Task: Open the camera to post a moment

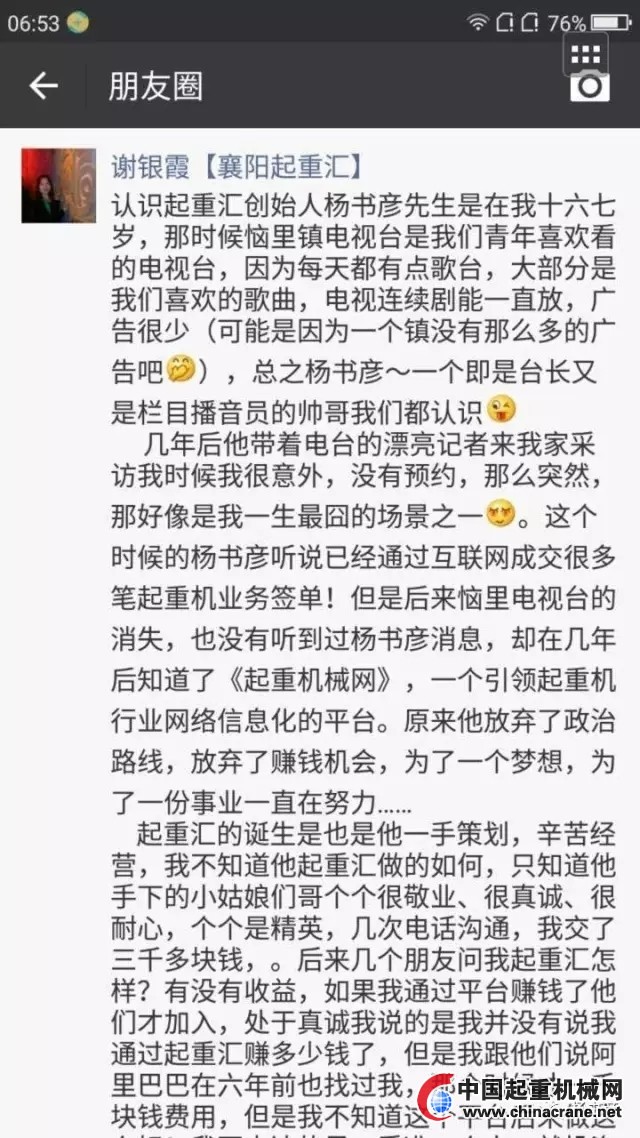Action: tap(589, 86)
